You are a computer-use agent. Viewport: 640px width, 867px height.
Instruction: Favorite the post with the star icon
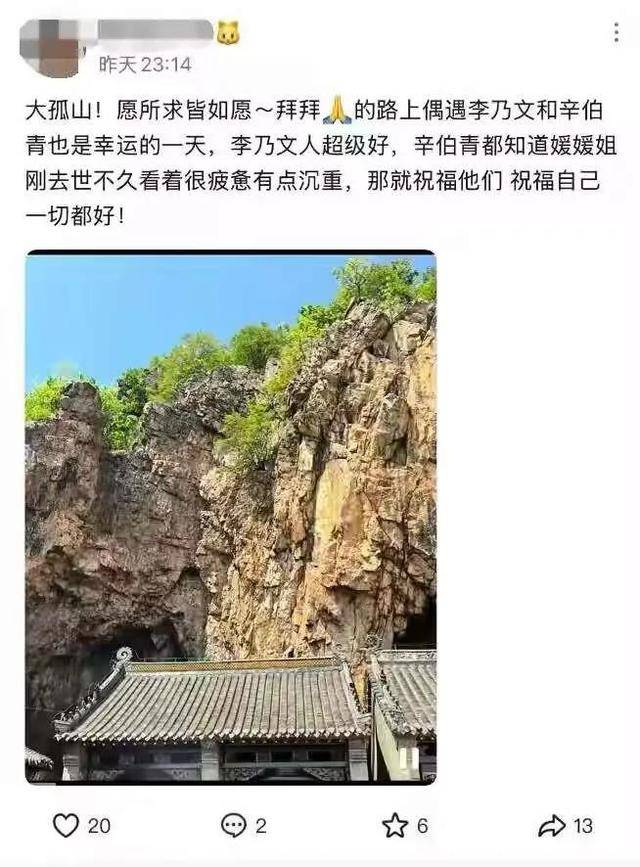pos(396,825)
